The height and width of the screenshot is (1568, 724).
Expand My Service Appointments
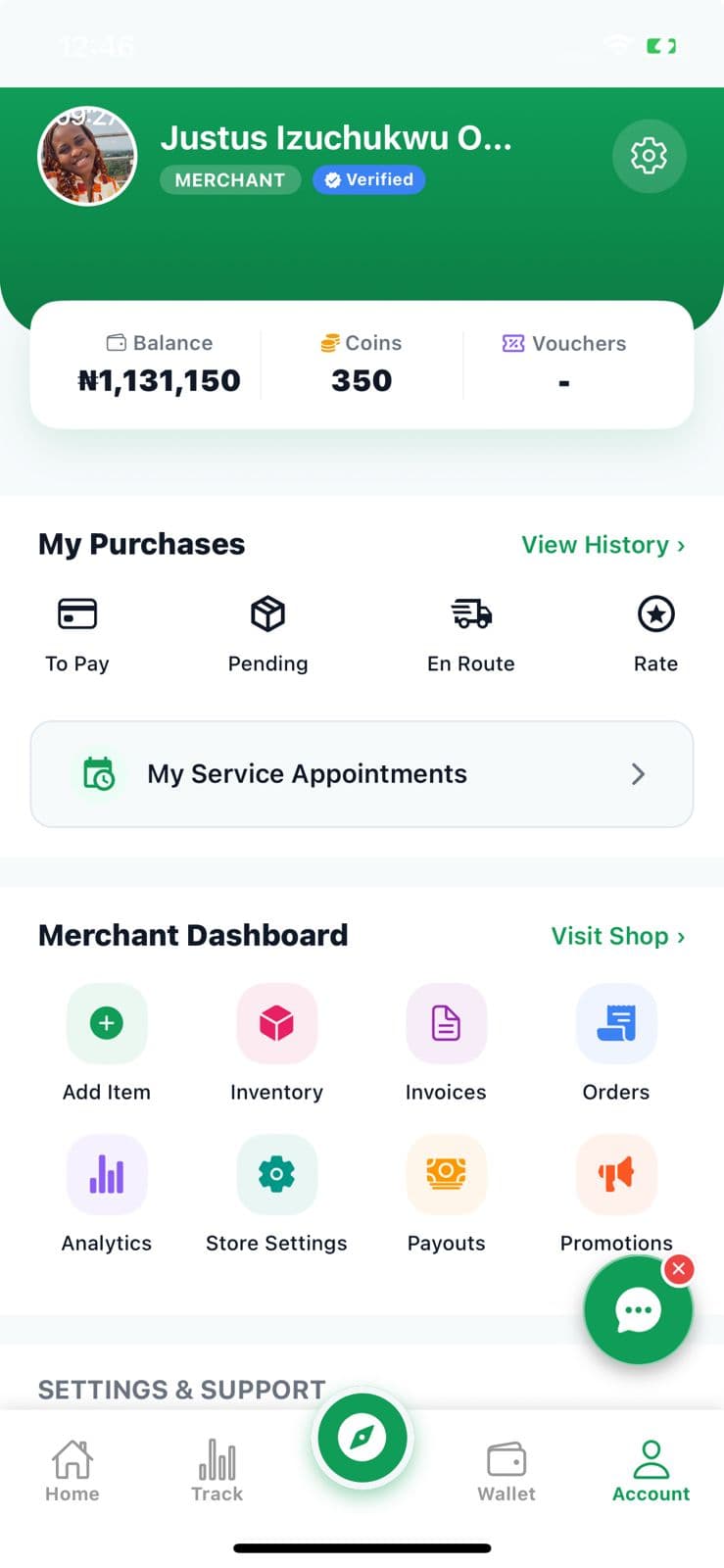(362, 774)
